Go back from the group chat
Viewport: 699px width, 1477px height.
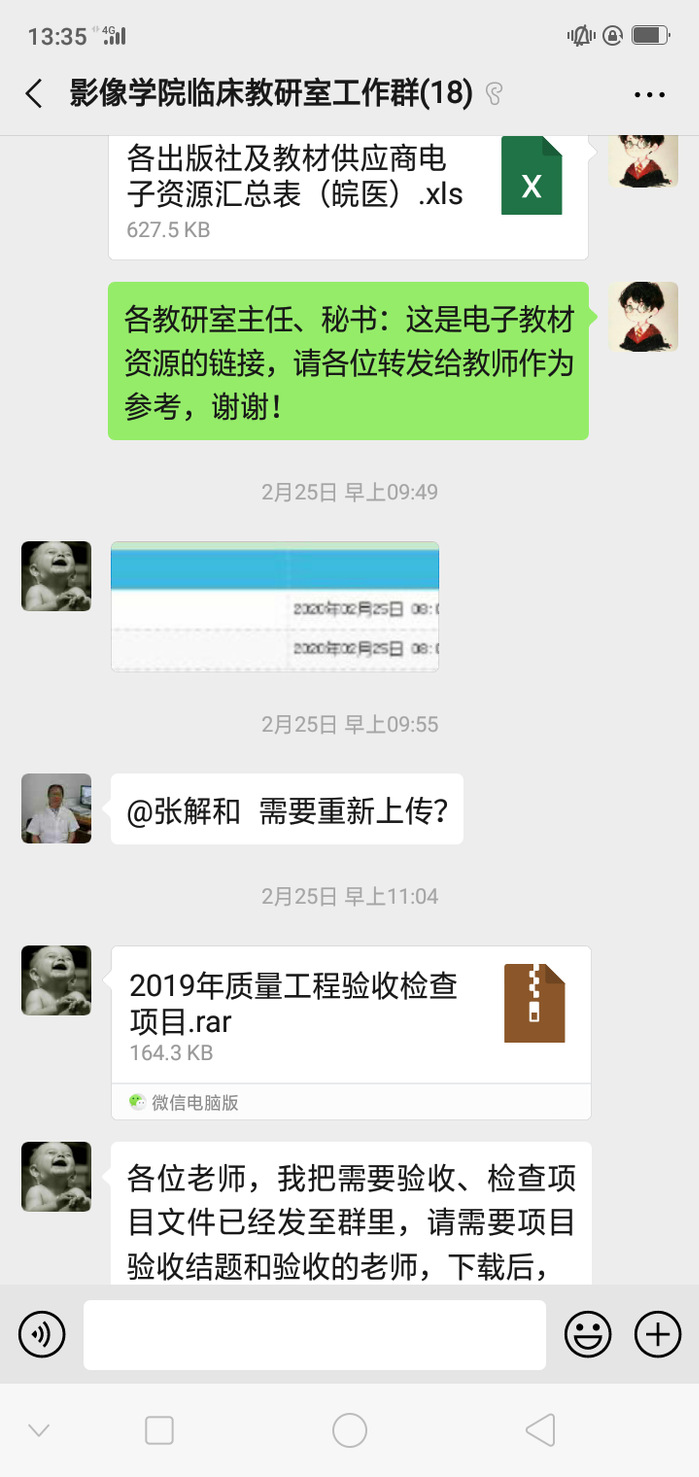(x=34, y=94)
